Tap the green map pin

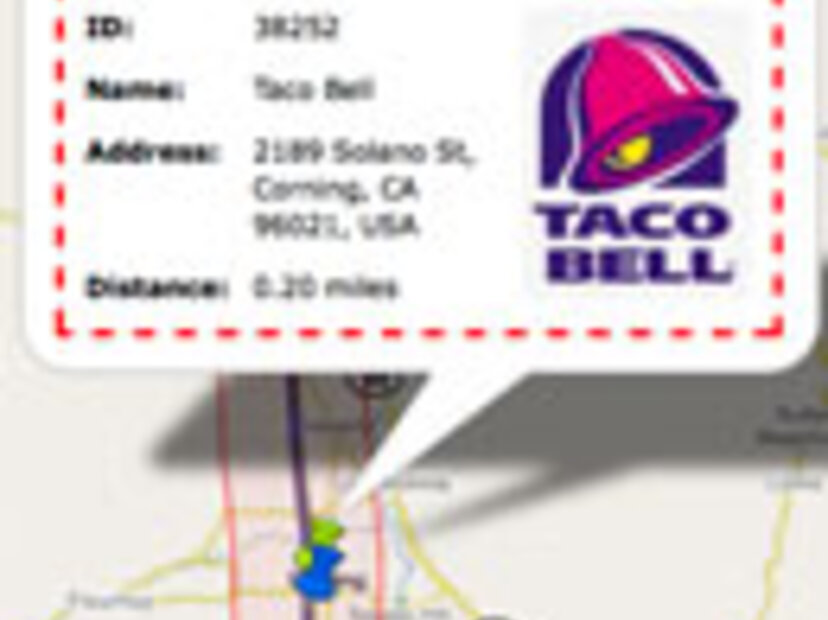(326, 532)
